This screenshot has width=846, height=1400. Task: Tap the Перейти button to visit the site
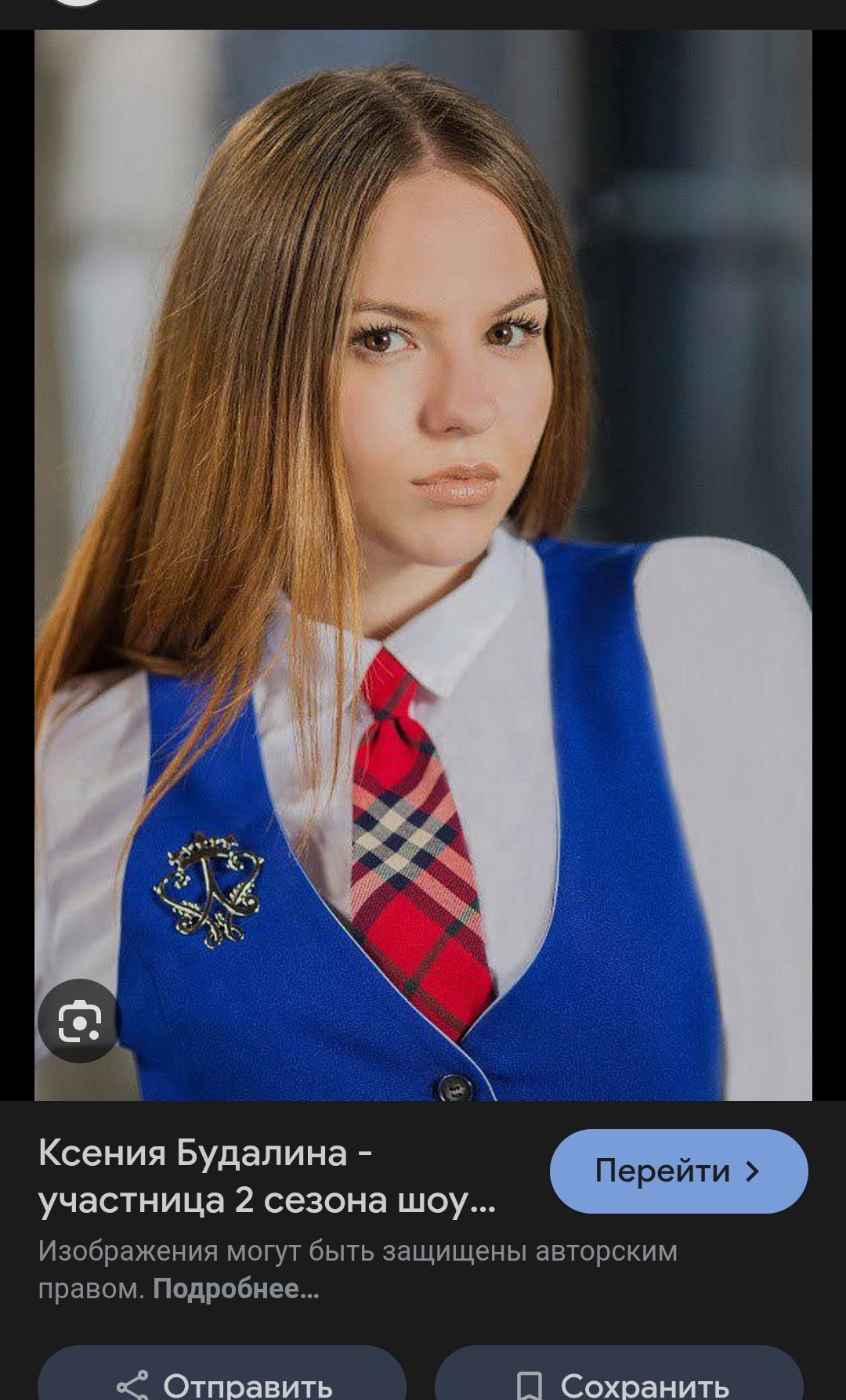coord(678,1171)
